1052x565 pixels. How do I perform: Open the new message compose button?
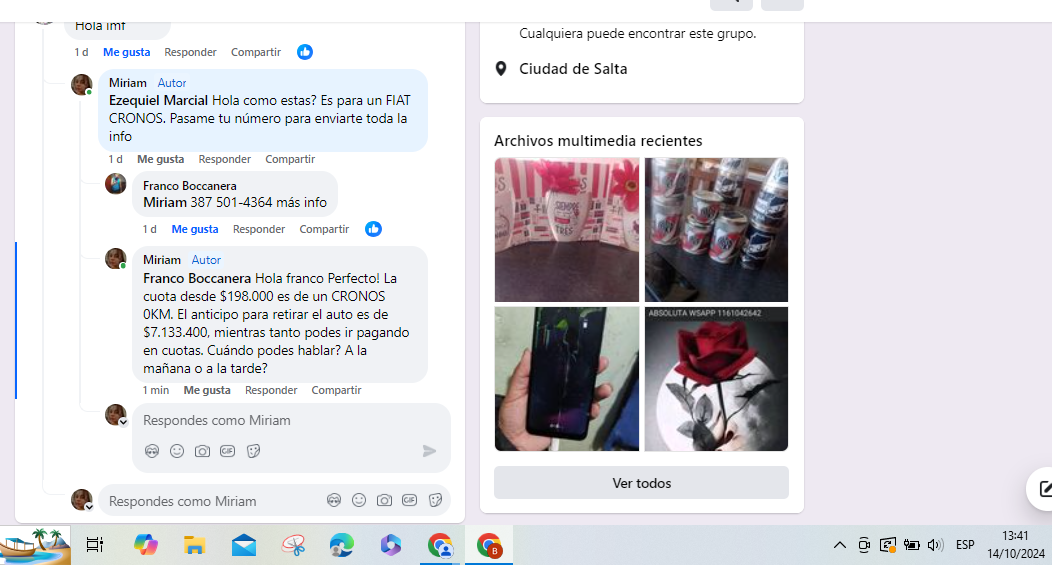(x=1044, y=489)
